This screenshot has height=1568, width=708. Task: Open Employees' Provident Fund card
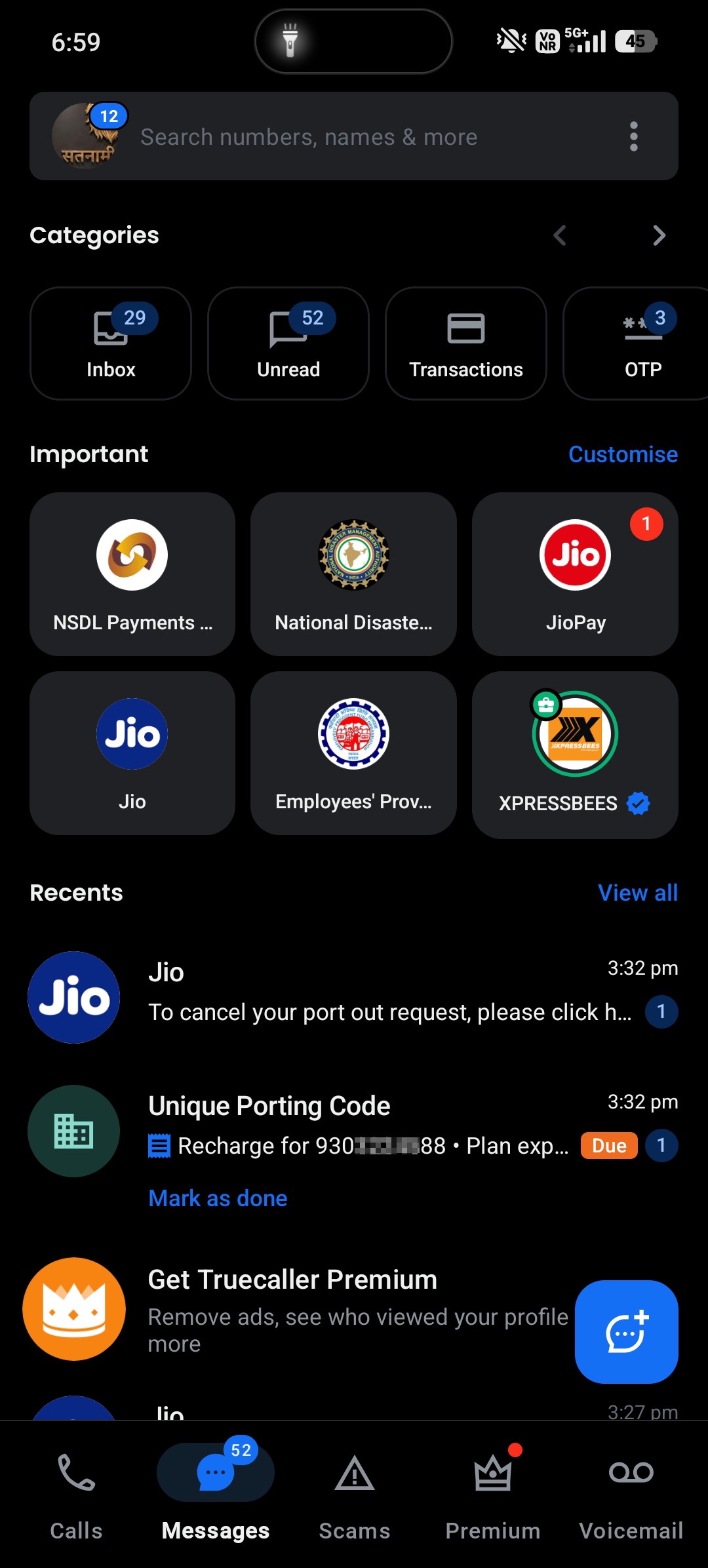tap(353, 753)
